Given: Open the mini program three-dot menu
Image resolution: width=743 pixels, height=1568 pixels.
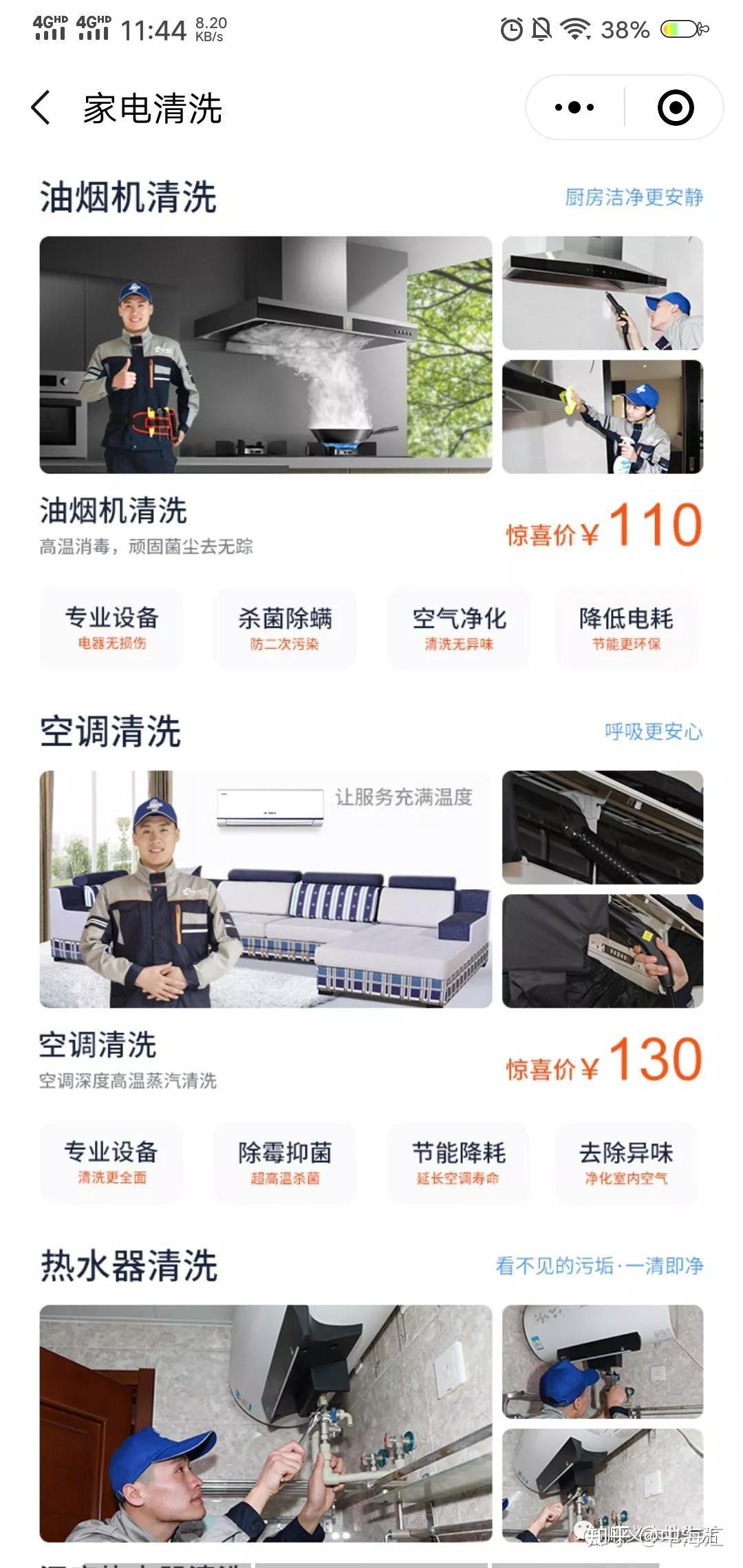Looking at the screenshot, I should tap(574, 108).
